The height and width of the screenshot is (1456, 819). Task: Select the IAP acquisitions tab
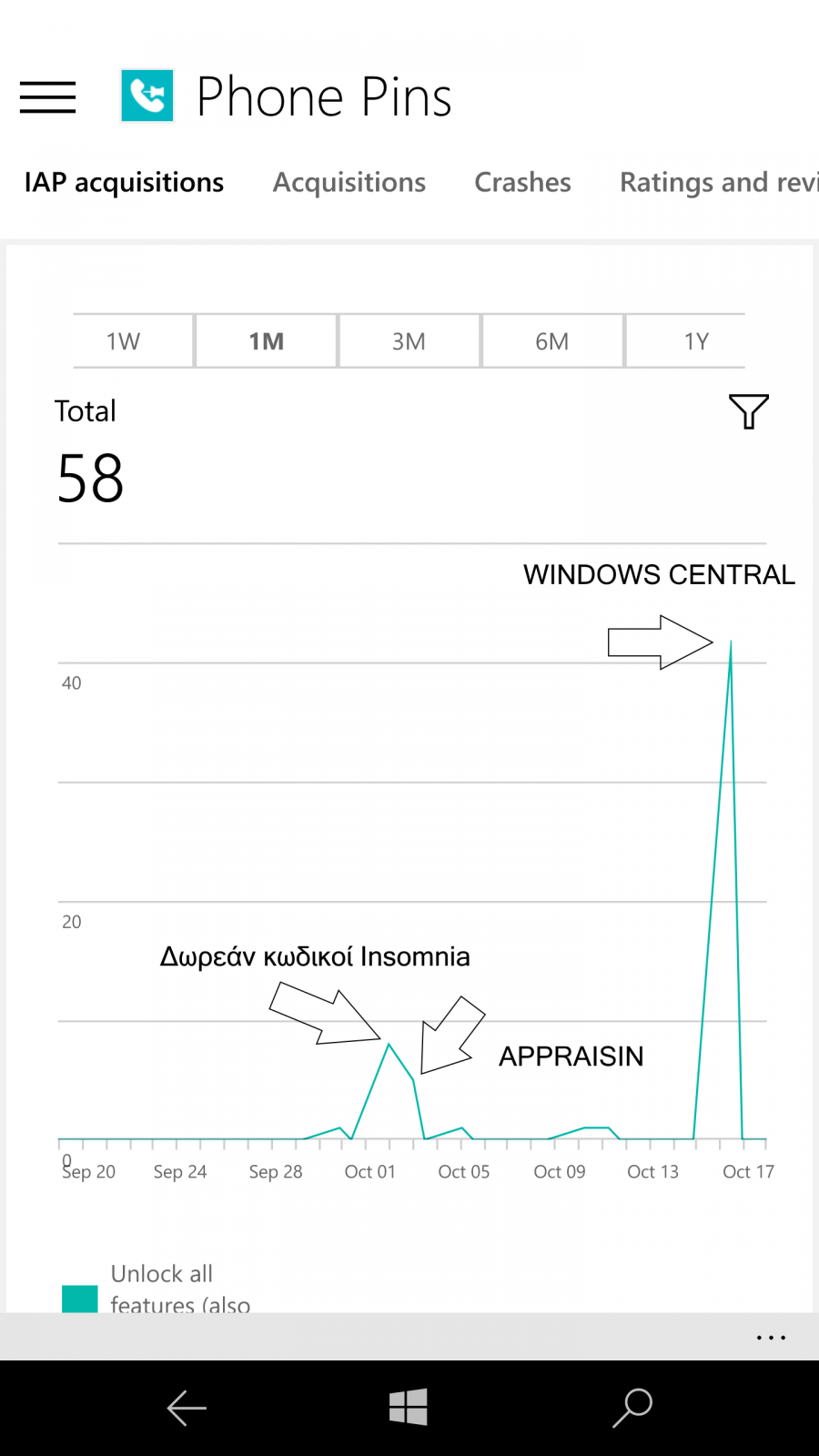124,182
